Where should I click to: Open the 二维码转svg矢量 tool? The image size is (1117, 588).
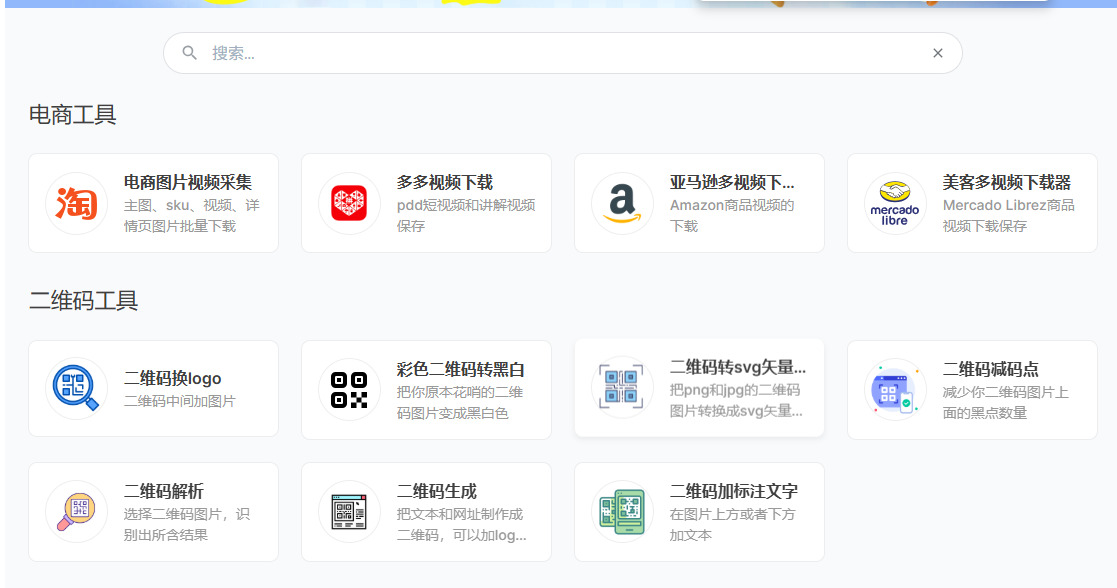click(x=699, y=388)
